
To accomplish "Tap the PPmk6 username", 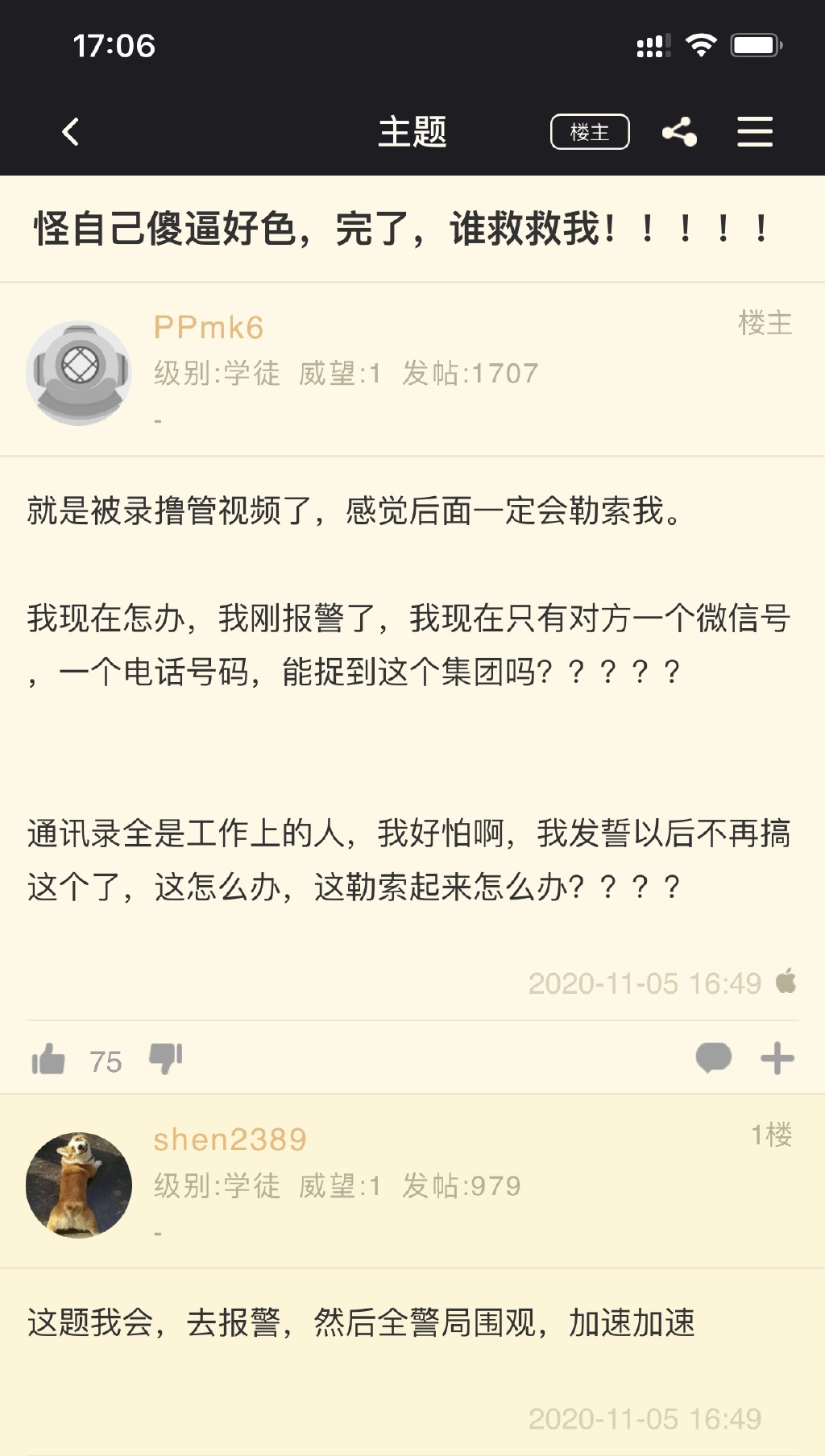I will 209,328.
